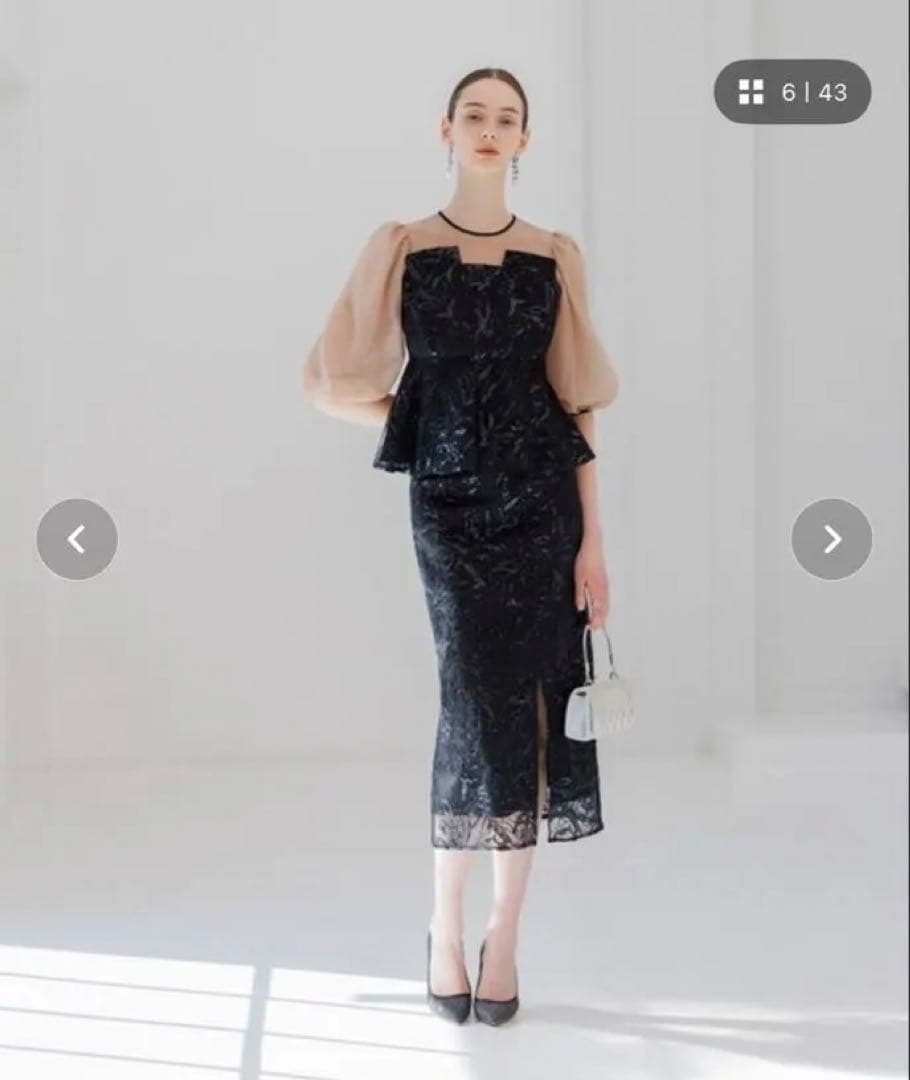Go to the previous photo
Screen dimensions: 910x1080
pyautogui.click(x=77, y=539)
